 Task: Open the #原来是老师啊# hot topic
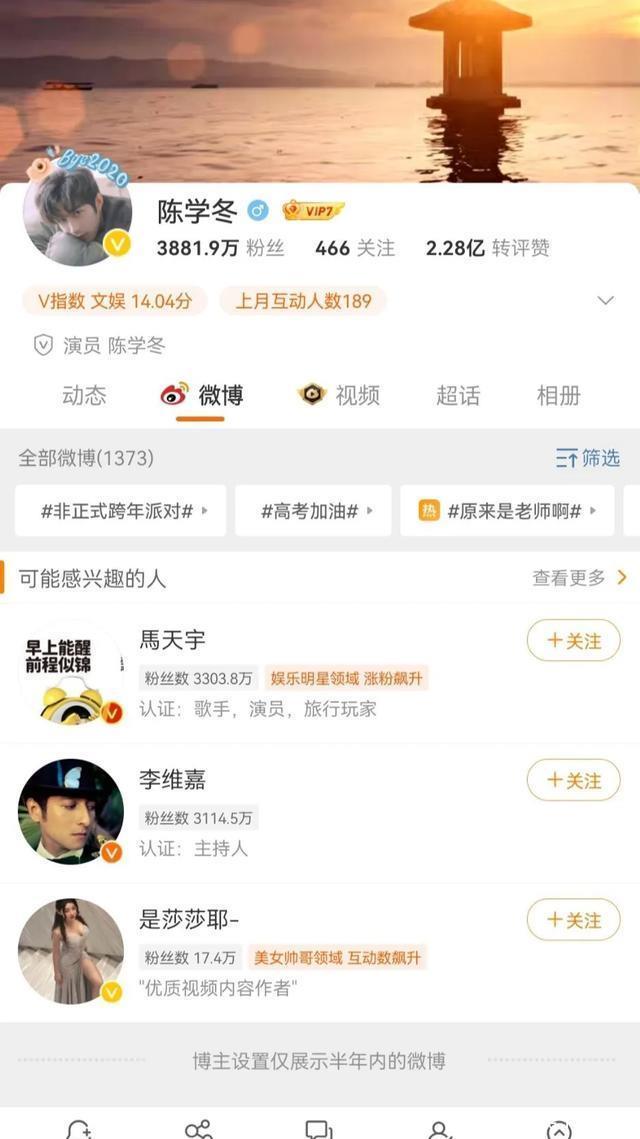coord(508,511)
